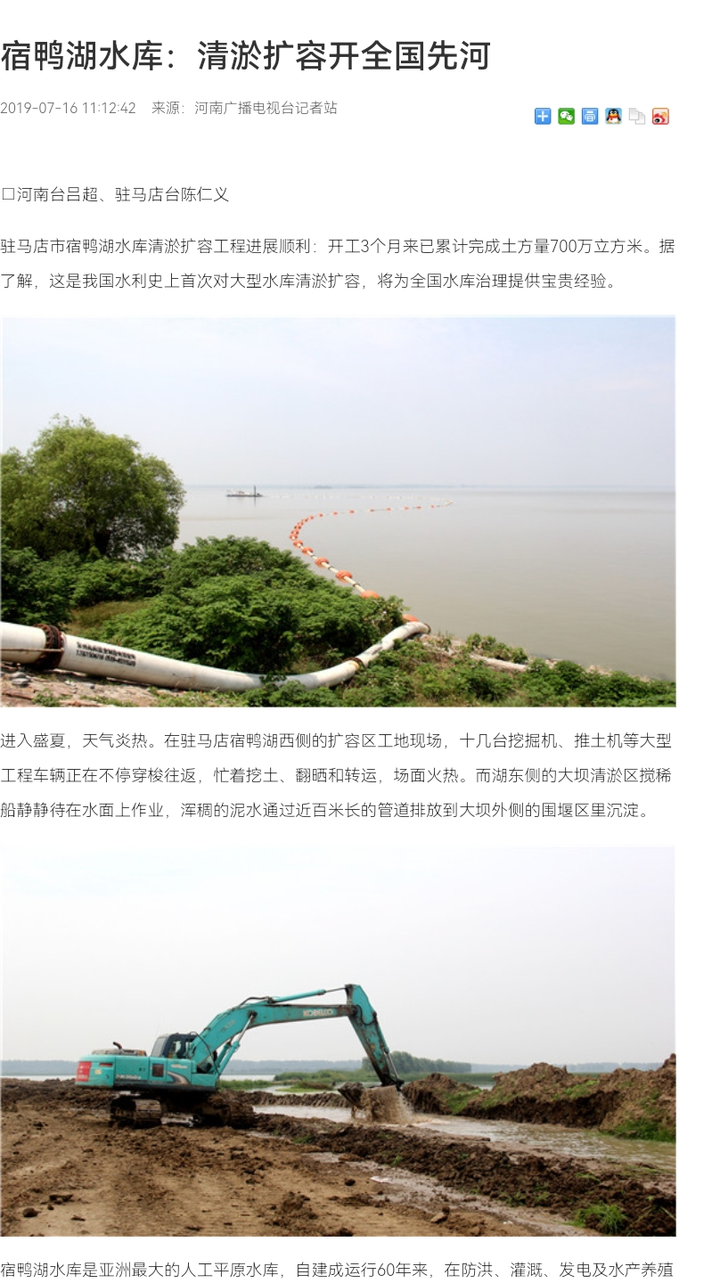Viewport: 720px width, 1283px height.
Task: Share this article to Weibo
Action: pyautogui.click(x=660, y=116)
